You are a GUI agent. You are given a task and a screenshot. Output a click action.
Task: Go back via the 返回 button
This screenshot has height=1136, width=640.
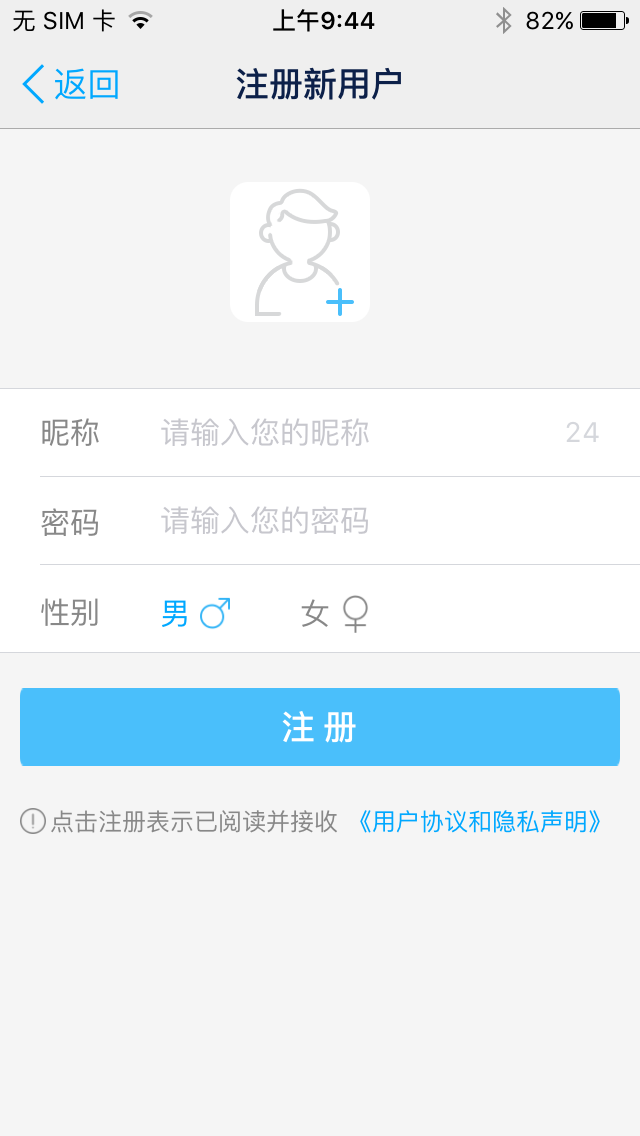pyautogui.click(x=70, y=85)
